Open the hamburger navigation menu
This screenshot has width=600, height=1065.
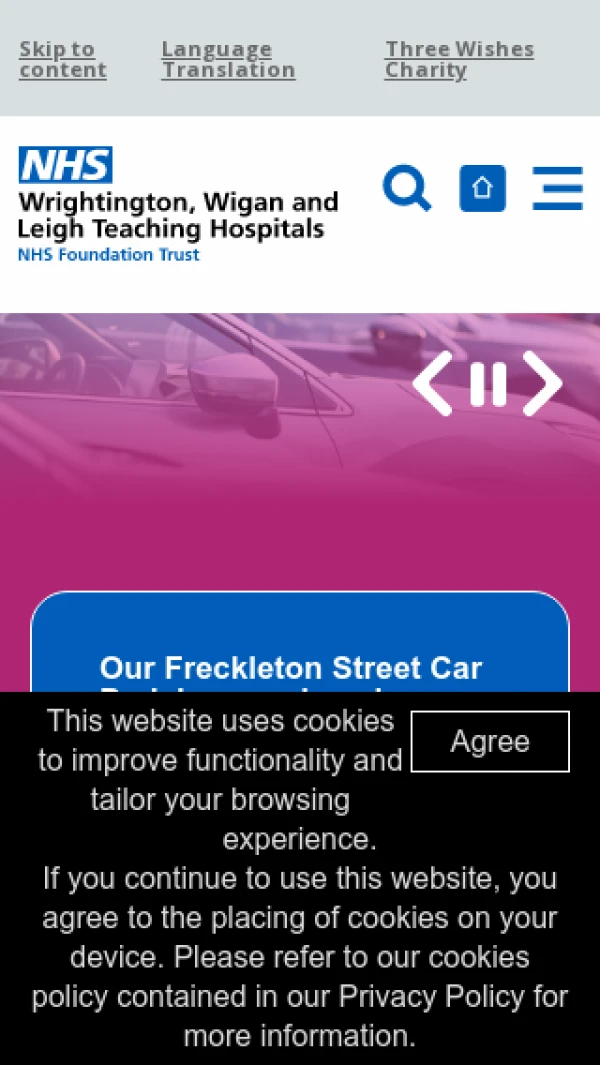coord(557,188)
